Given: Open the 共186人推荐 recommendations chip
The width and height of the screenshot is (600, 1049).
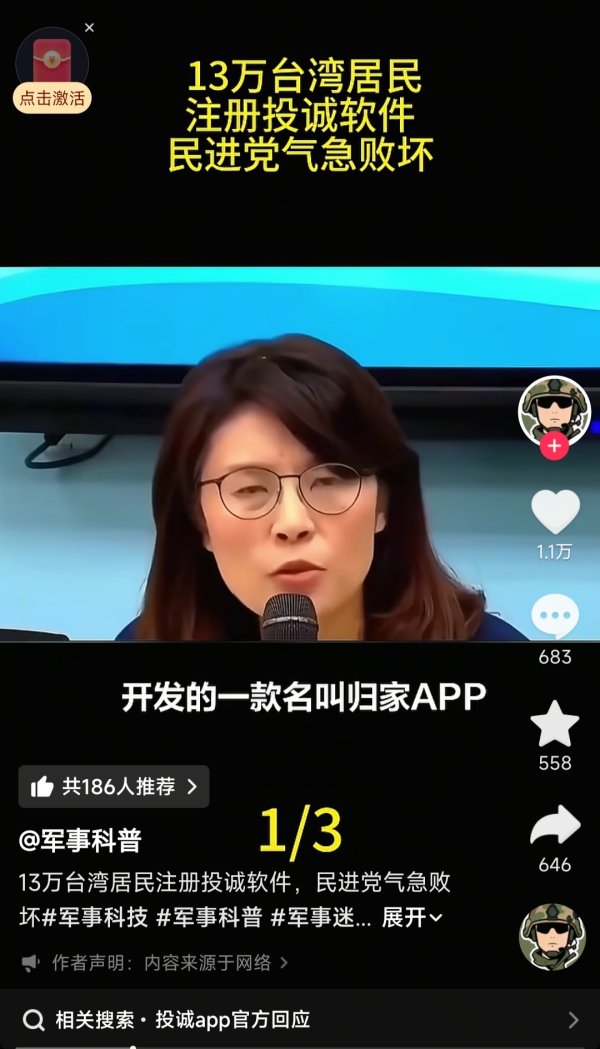Looking at the screenshot, I should click(114, 786).
